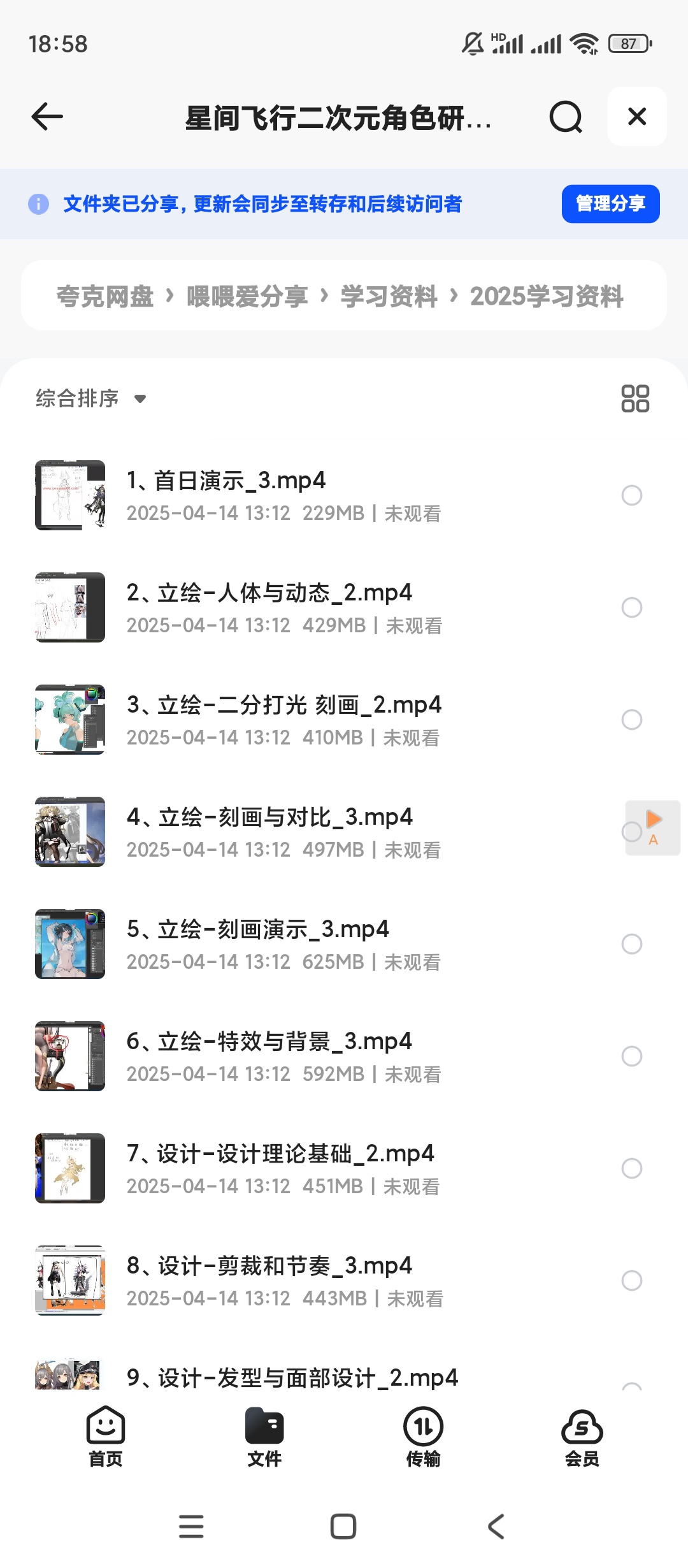The width and height of the screenshot is (688, 1568).
Task: Select the circle beside 首日演示_3.mp4
Action: [x=632, y=495]
